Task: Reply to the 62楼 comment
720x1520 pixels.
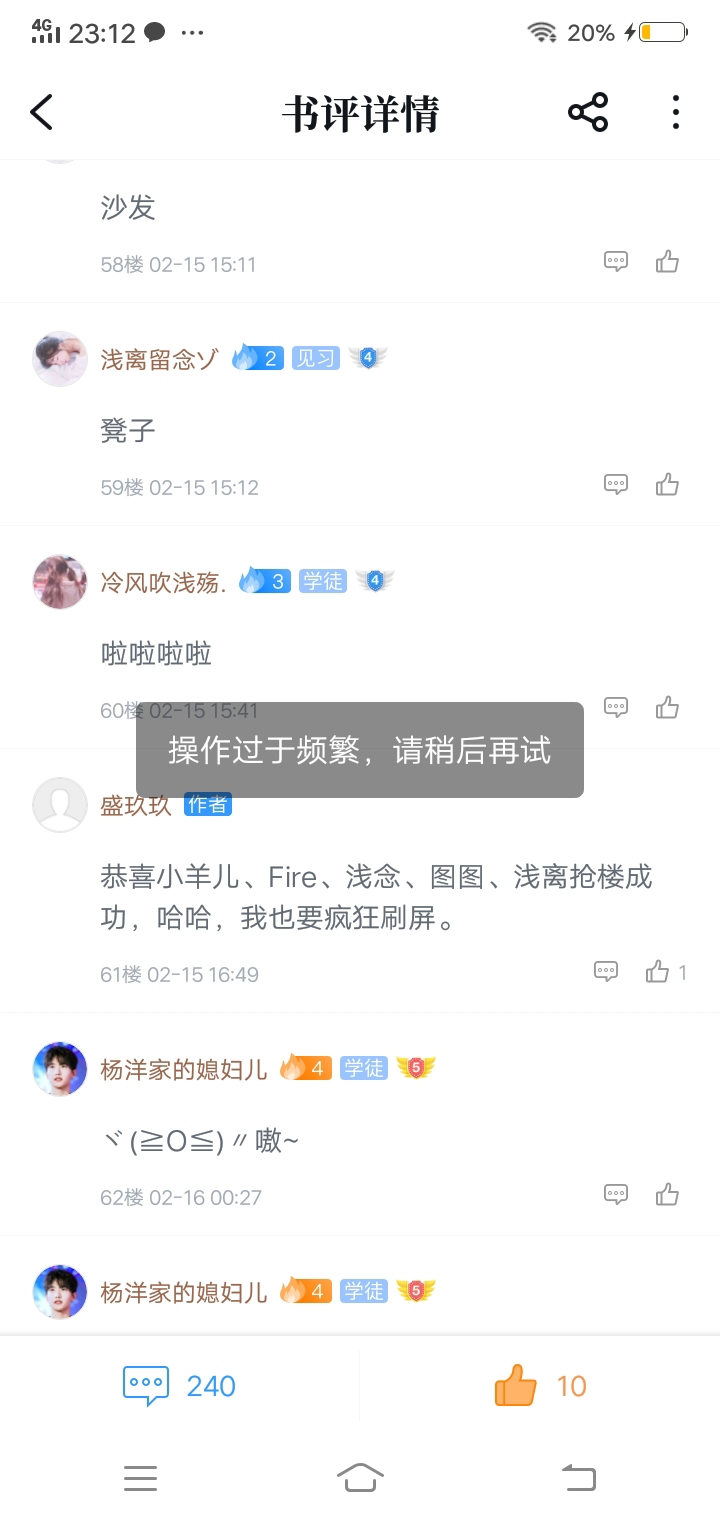Action: [x=616, y=1194]
